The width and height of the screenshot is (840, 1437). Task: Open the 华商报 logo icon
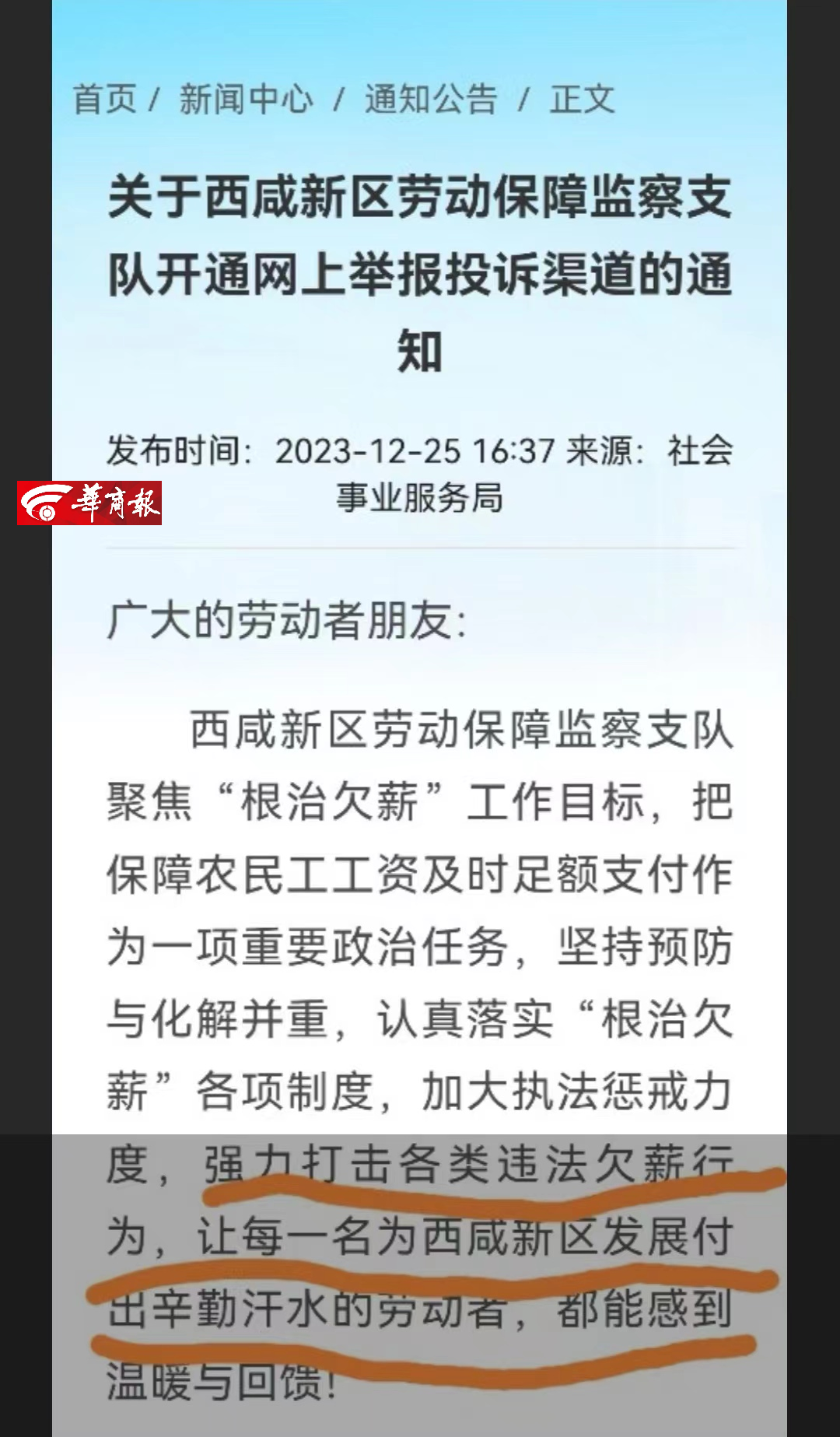coord(88,502)
